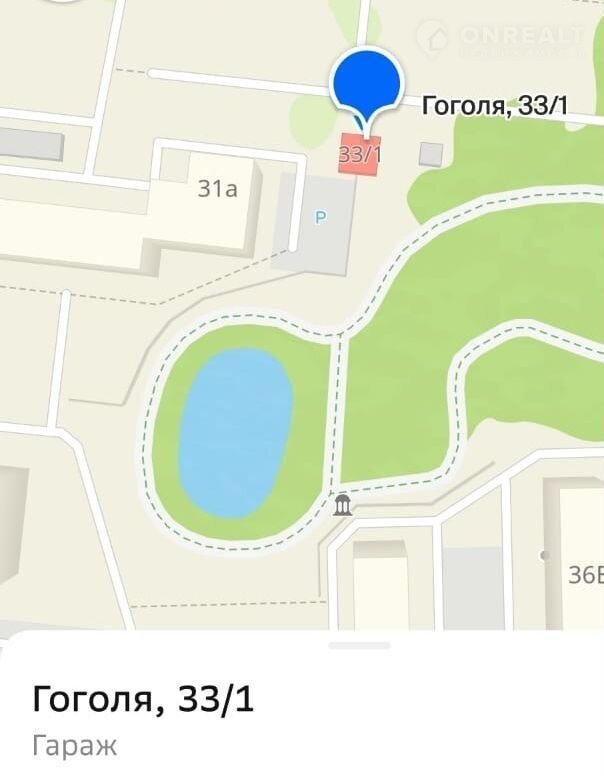The width and height of the screenshot is (604, 776).
Task: Tap the blue pin at Гоголя, 33/1
Action: (366, 86)
